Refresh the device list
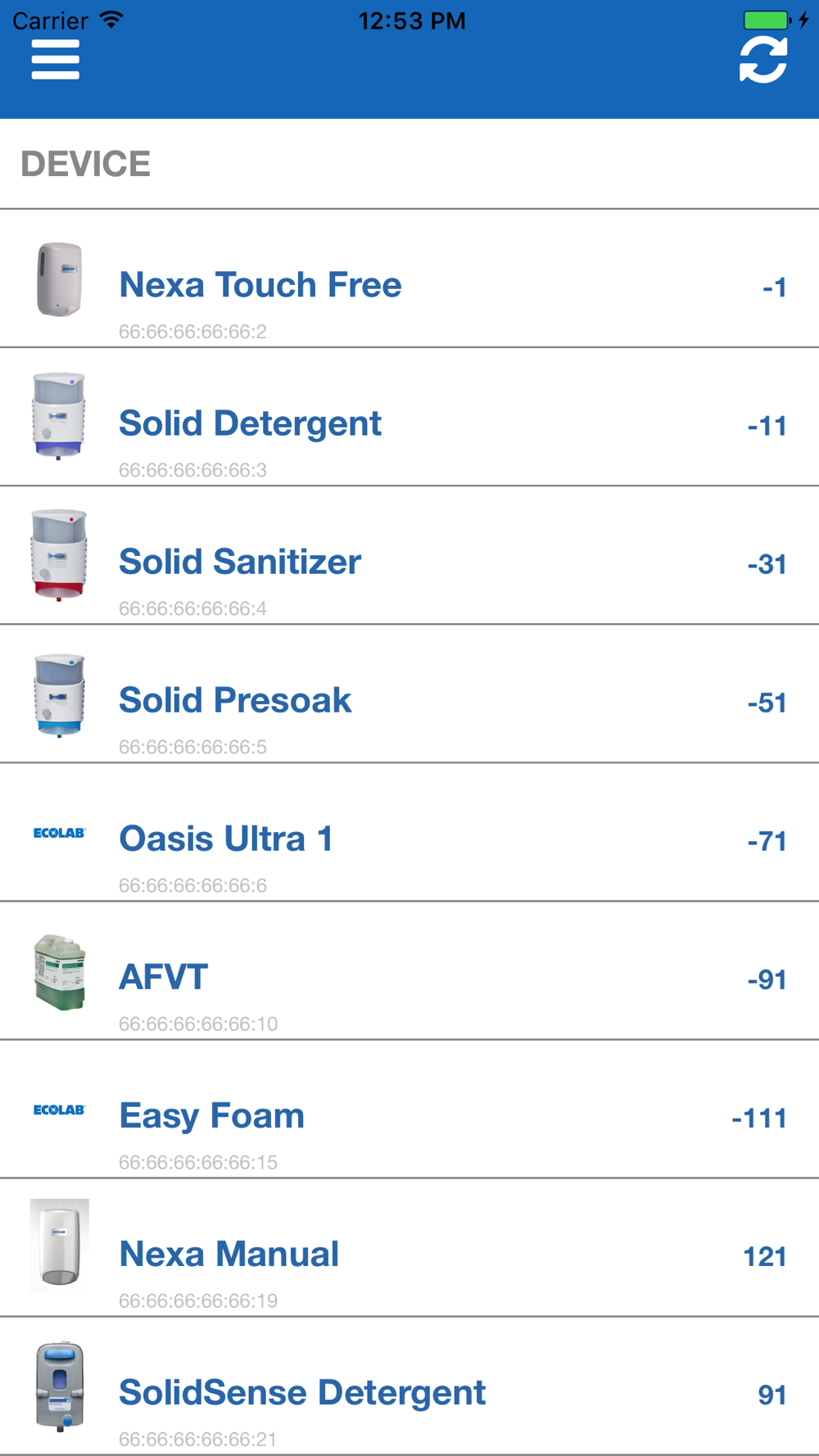Image resolution: width=819 pixels, height=1456 pixels. 762,60
